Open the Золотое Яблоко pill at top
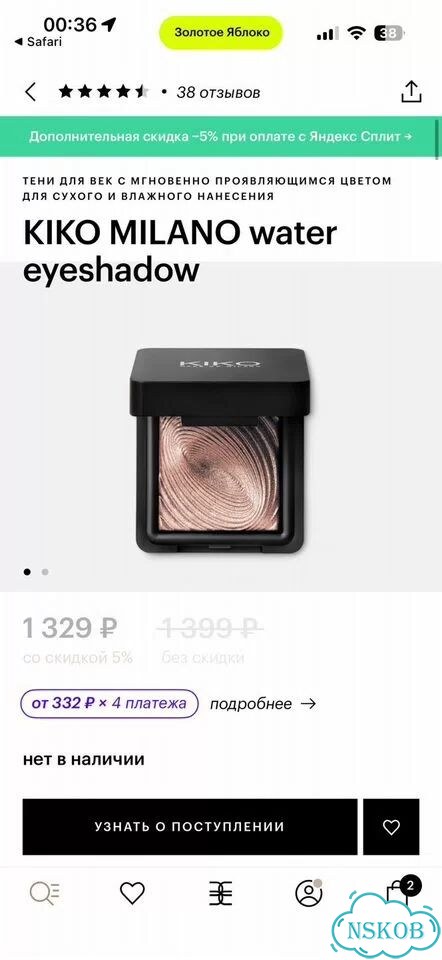The image size is (442, 960). (x=222, y=32)
